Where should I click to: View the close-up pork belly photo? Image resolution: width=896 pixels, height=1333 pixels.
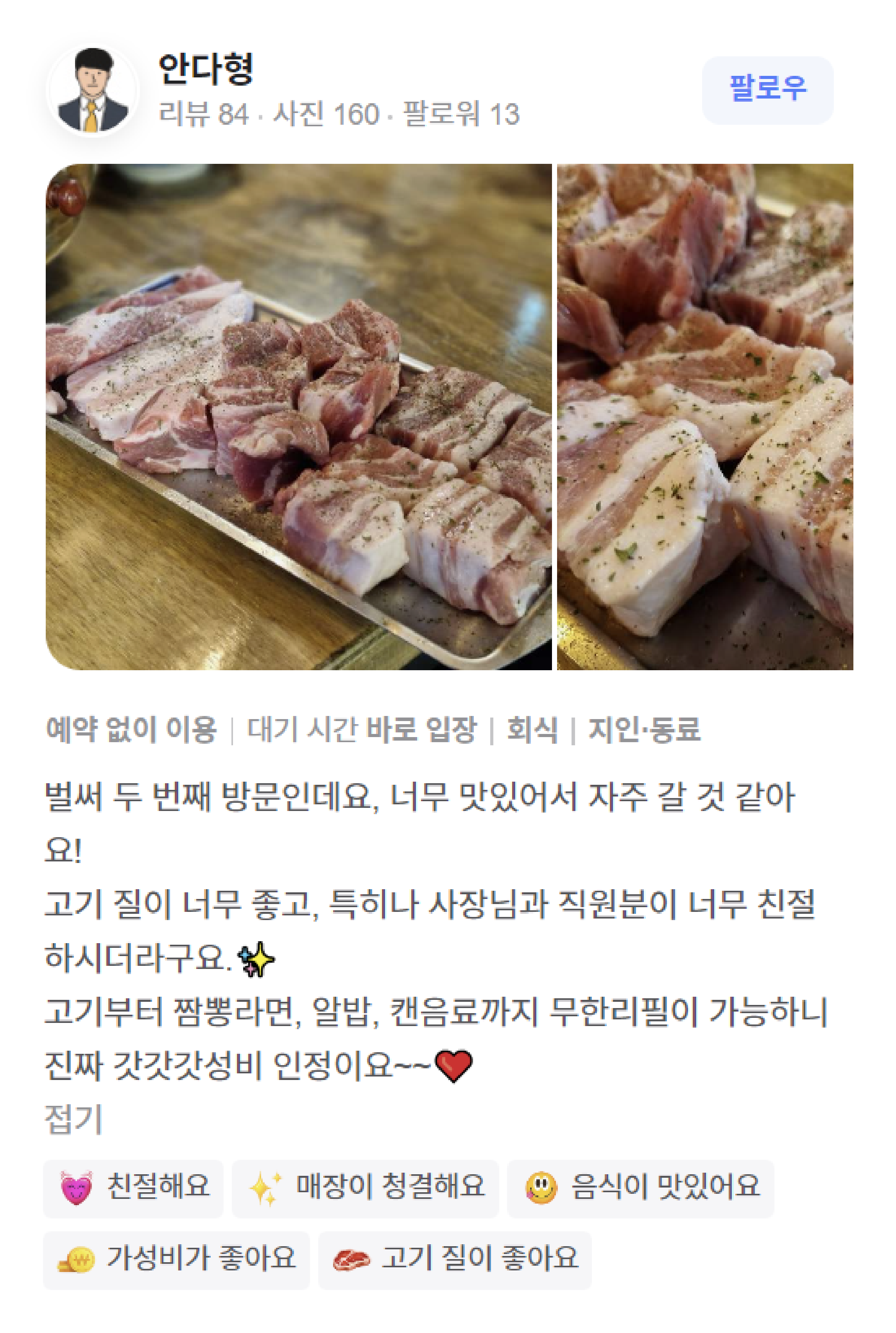pyautogui.click(x=704, y=416)
